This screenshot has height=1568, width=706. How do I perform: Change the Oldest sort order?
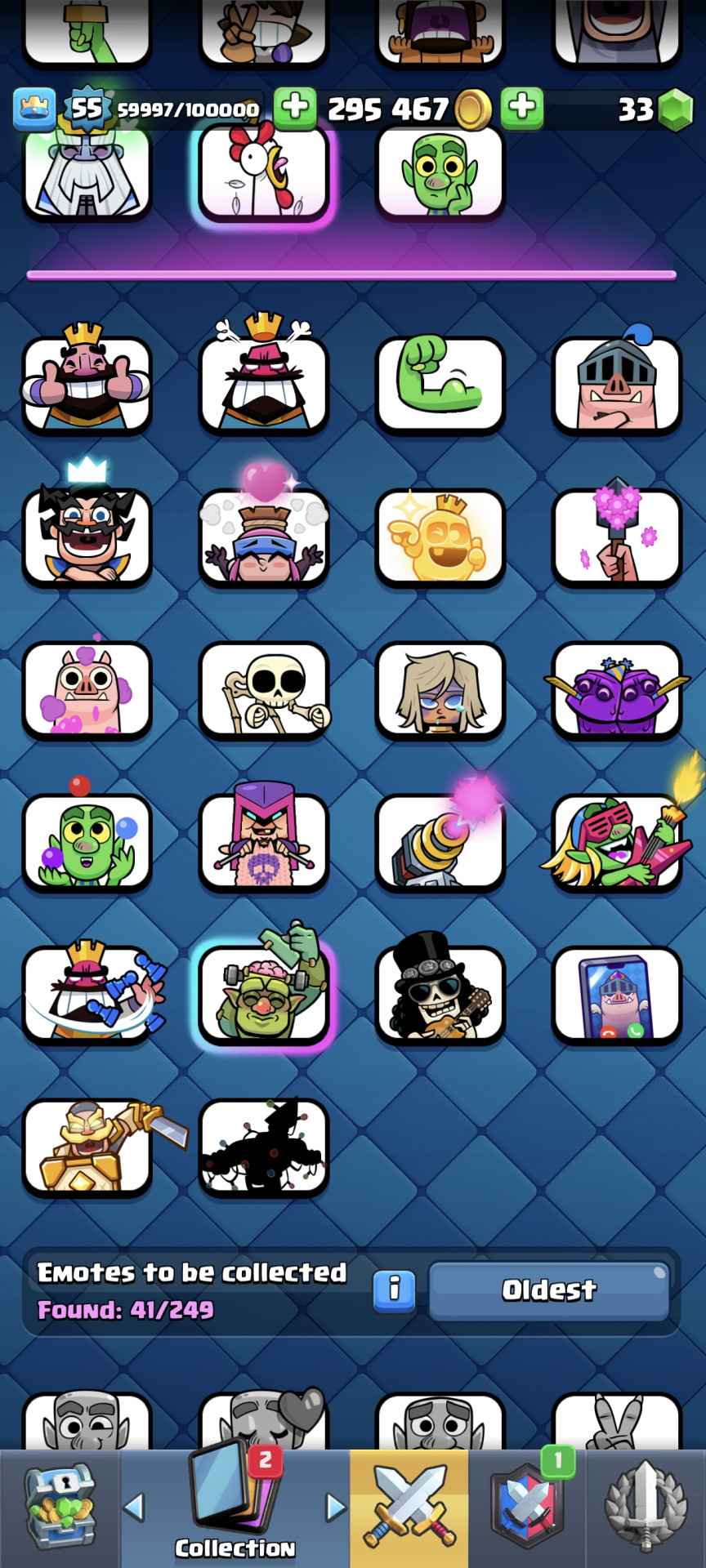pos(549,1290)
